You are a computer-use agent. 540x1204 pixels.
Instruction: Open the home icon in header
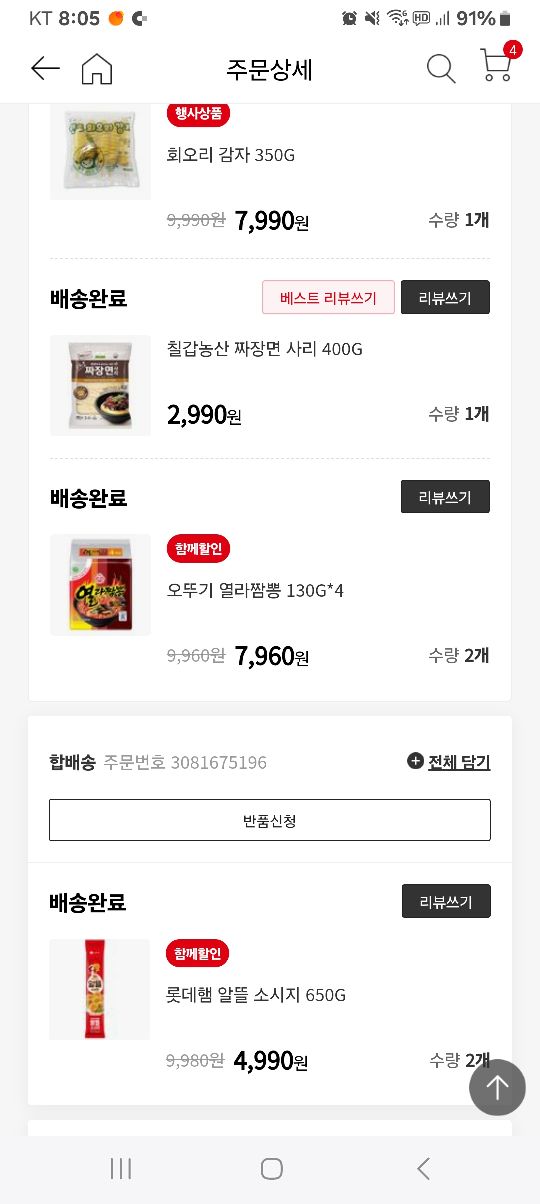[x=97, y=68]
